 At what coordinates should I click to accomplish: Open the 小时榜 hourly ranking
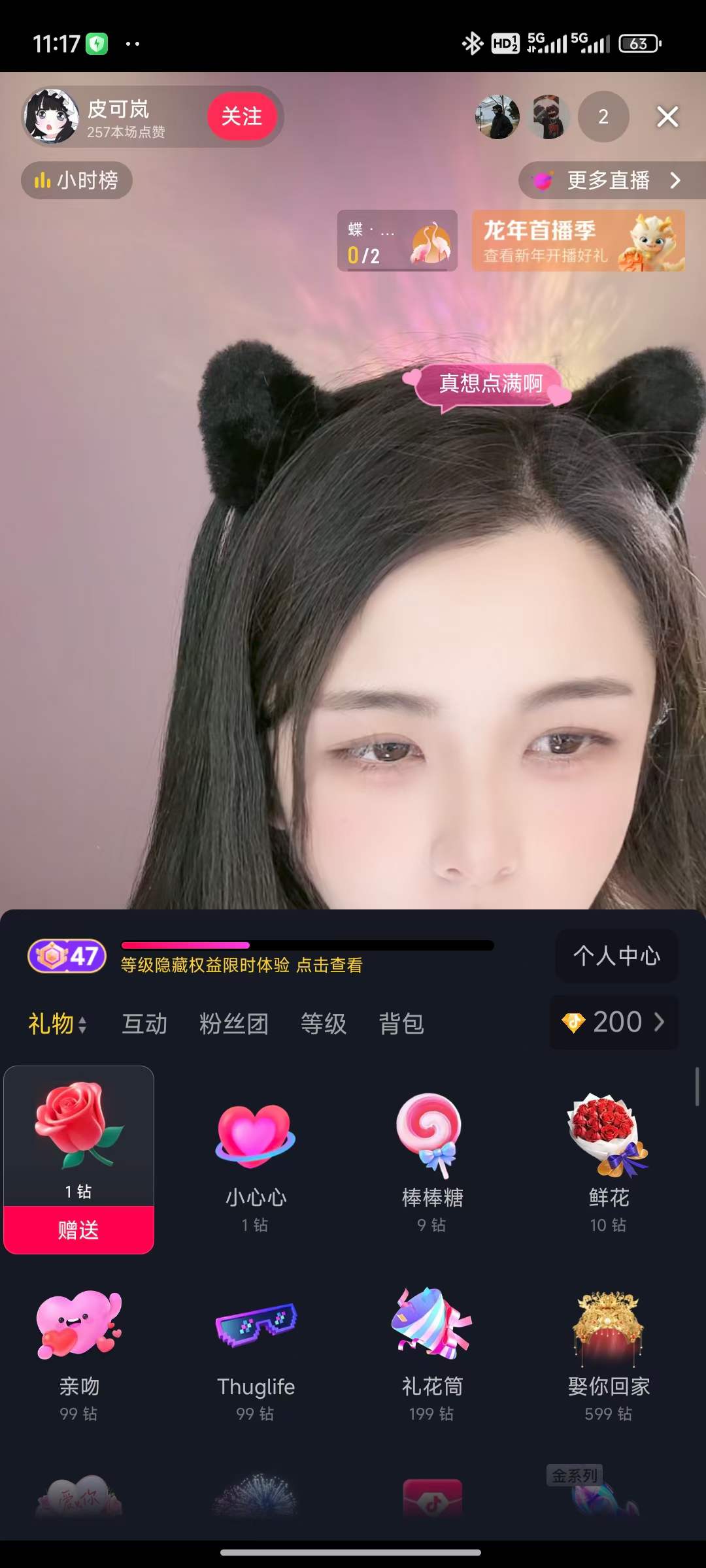coord(77,180)
